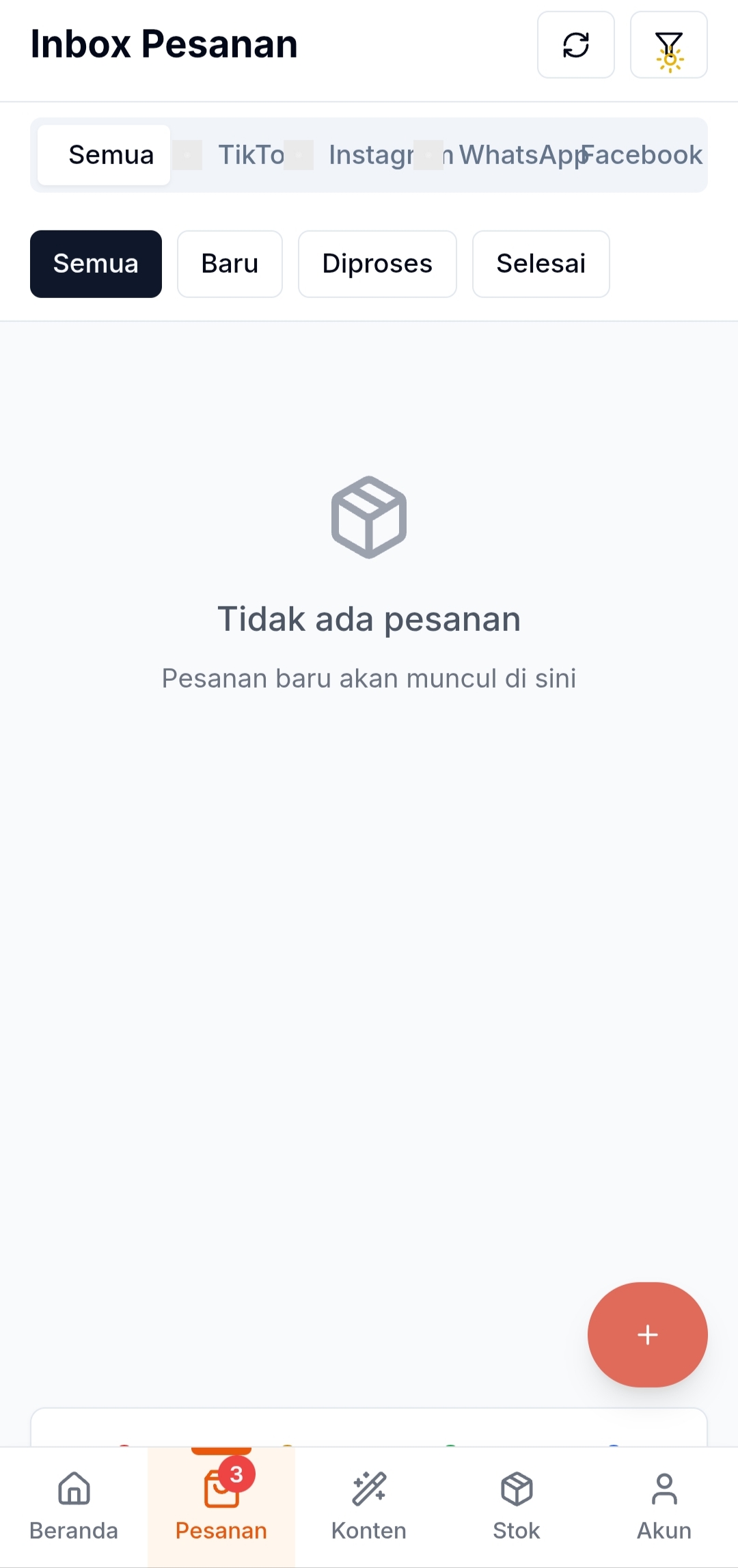Refresh the order inbox

pos(575,45)
